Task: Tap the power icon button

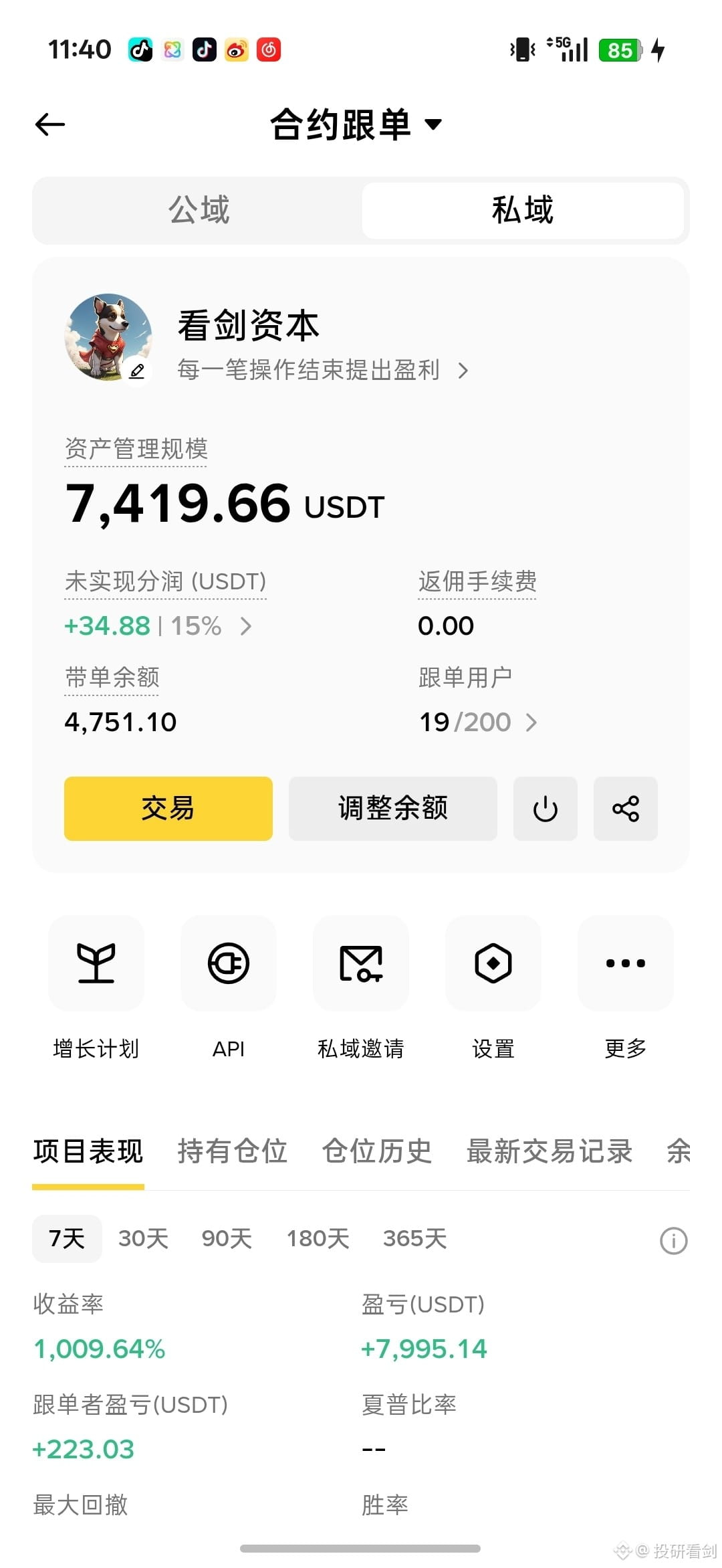Action: click(546, 808)
